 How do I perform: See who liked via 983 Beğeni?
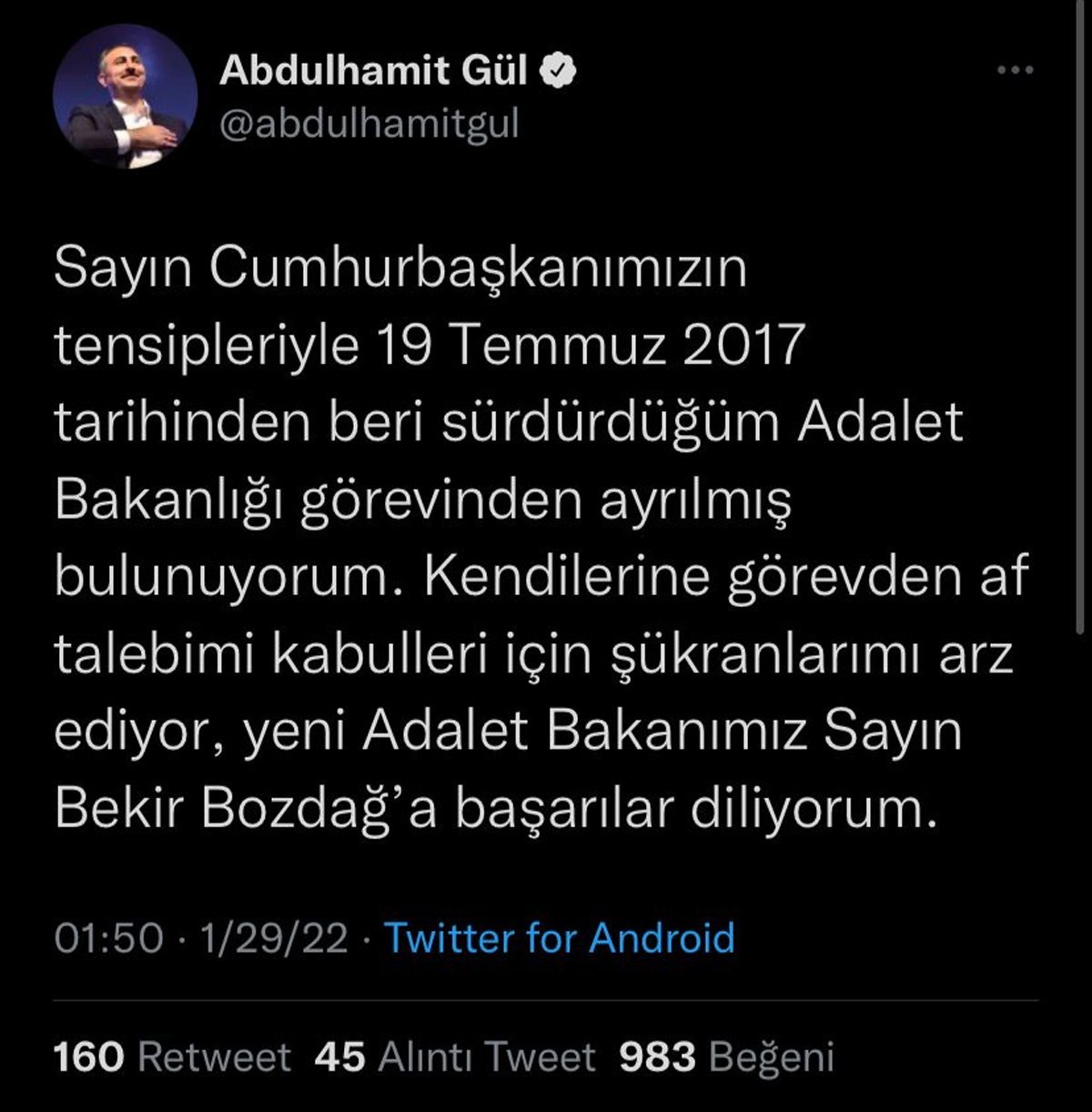[726, 1057]
